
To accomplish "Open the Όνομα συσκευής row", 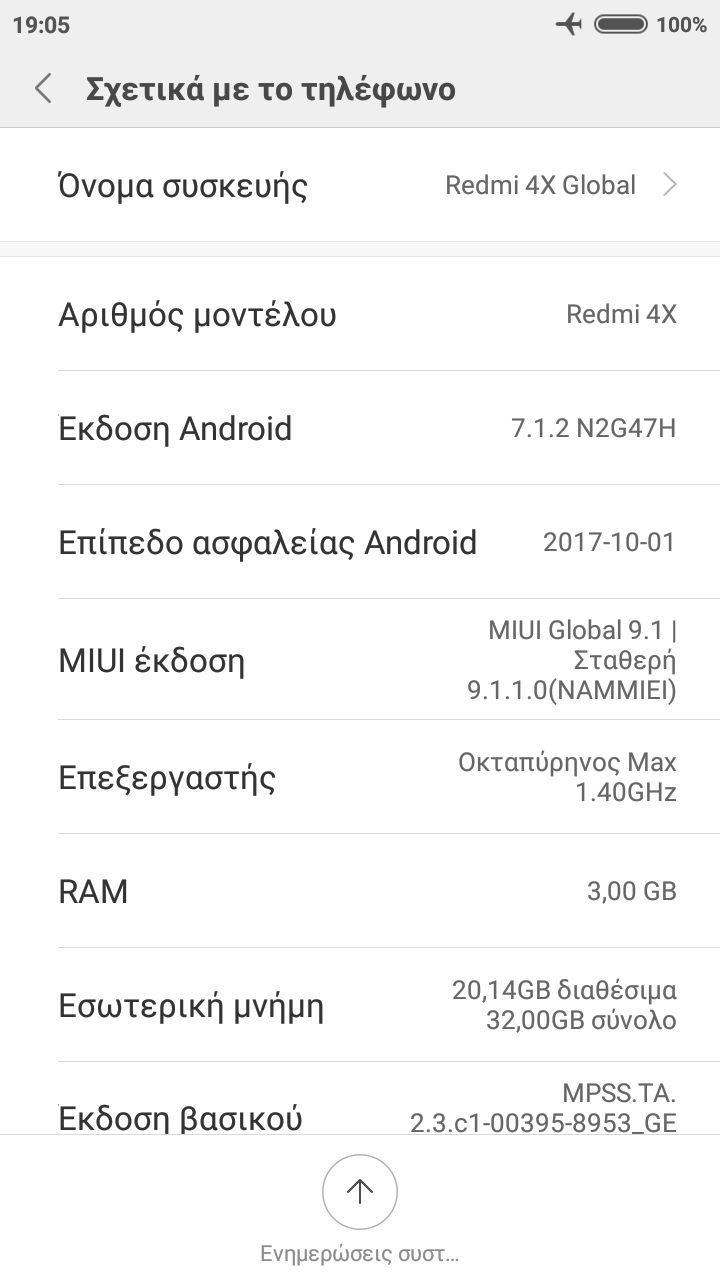I will coord(360,185).
